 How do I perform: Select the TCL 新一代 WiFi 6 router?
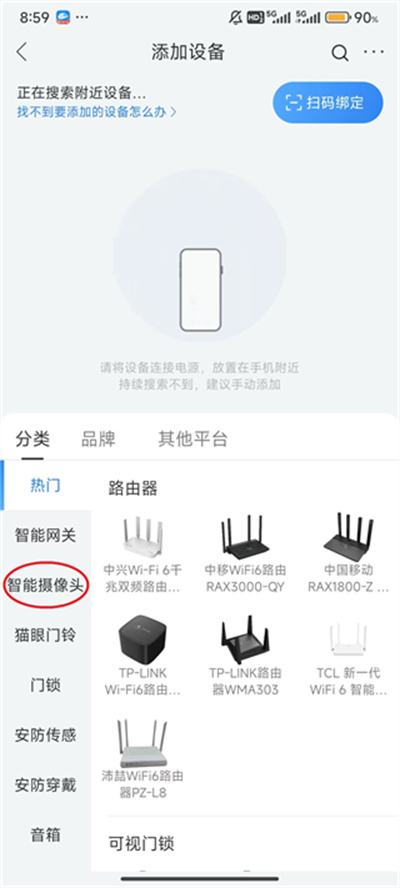pyautogui.click(x=348, y=656)
